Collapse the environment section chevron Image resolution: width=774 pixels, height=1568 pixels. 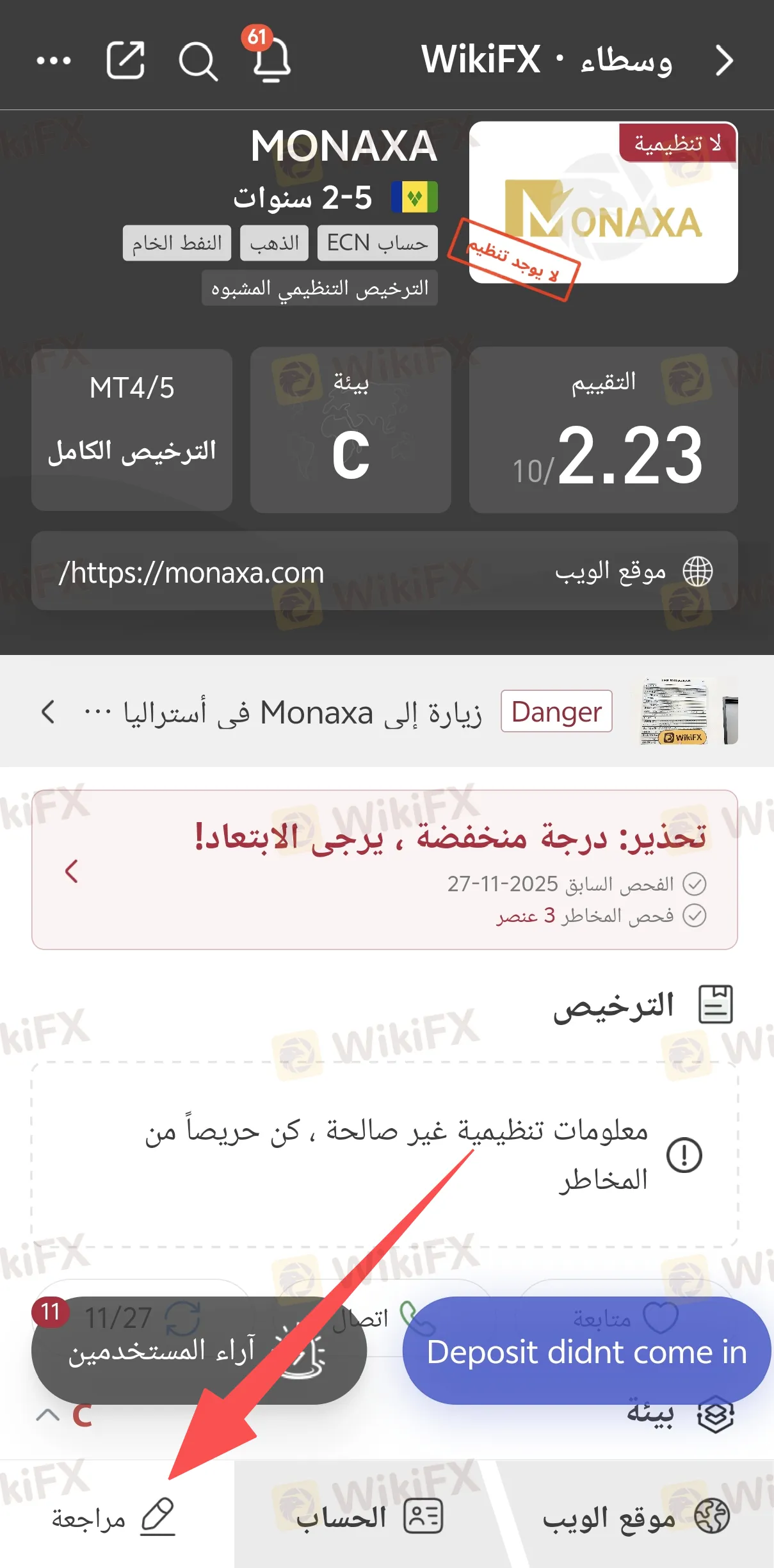tap(48, 1415)
